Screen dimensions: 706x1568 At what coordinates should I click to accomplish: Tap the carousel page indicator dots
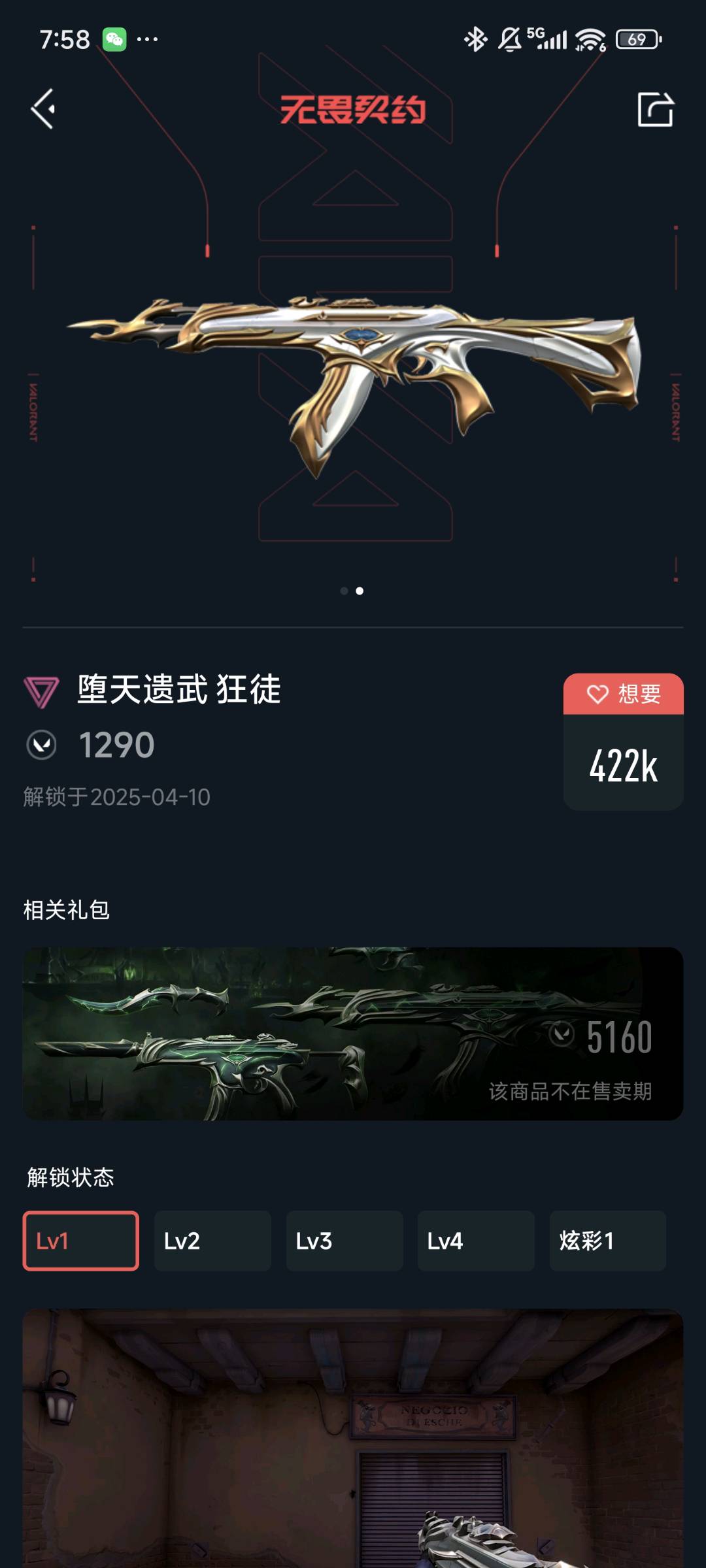[x=352, y=591]
